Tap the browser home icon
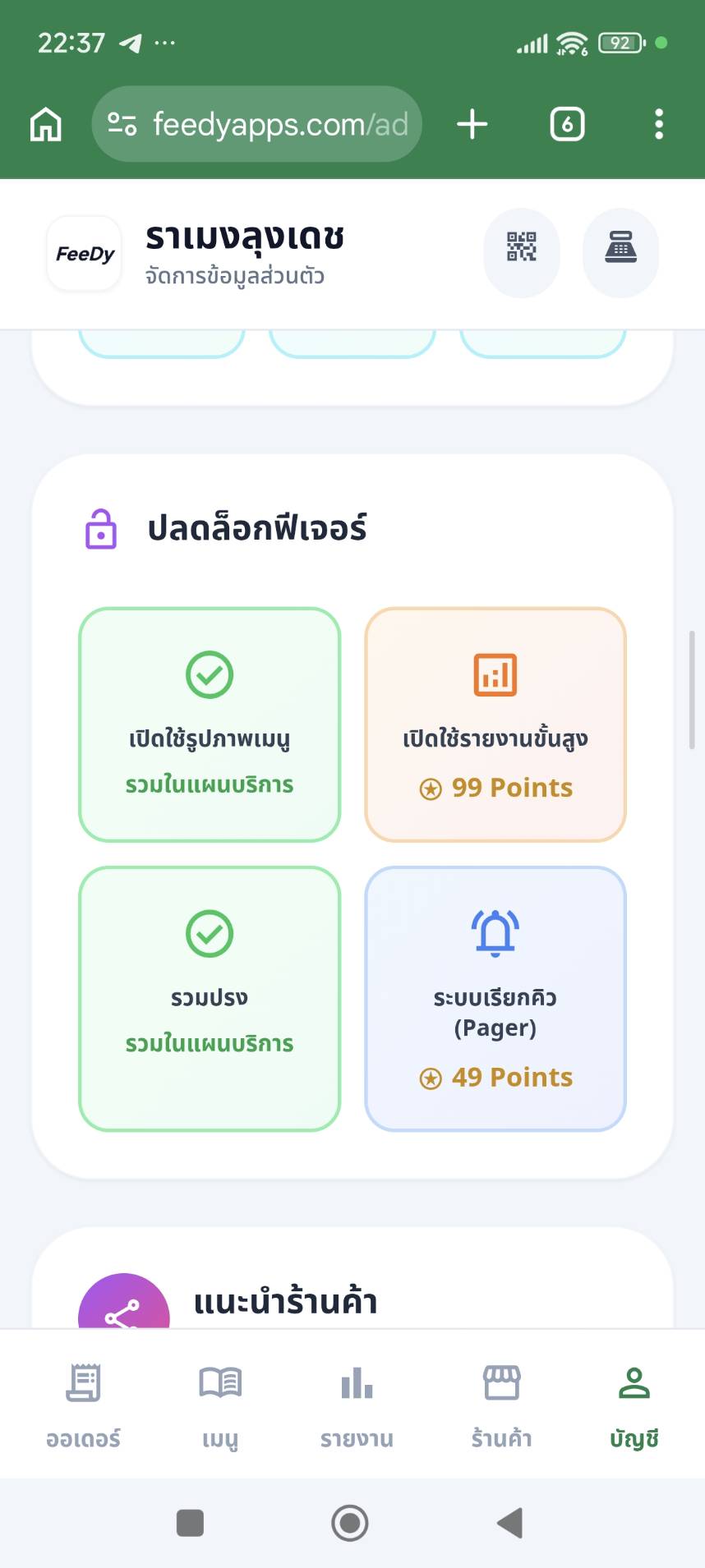Viewport: 705px width, 1568px height. click(x=46, y=125)
